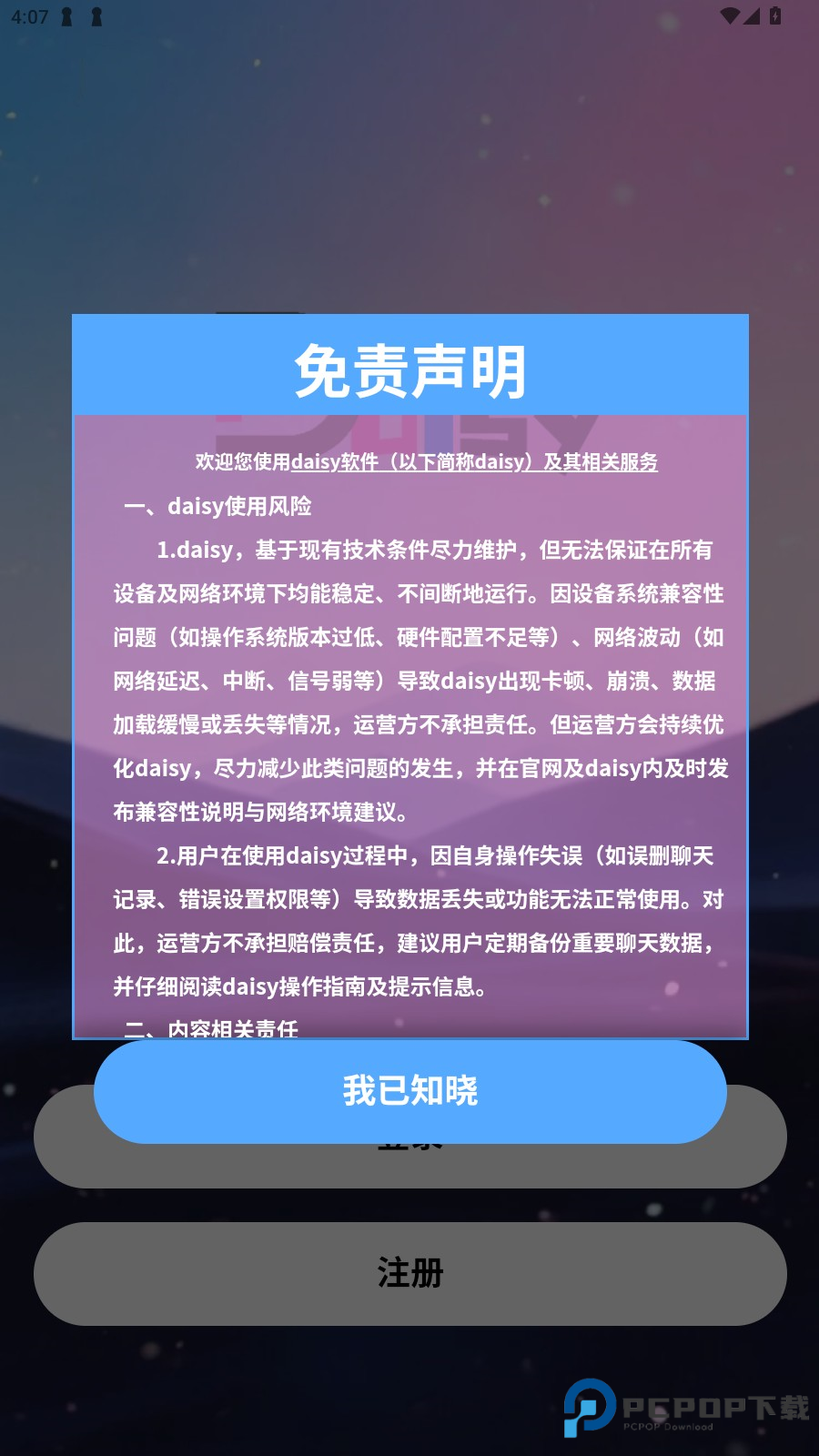Image resolution: width=819 pixels, height=1456 pixels.
Task: Acknowledge the disclaimer with 我已知晓
Action: point(409,1091)
